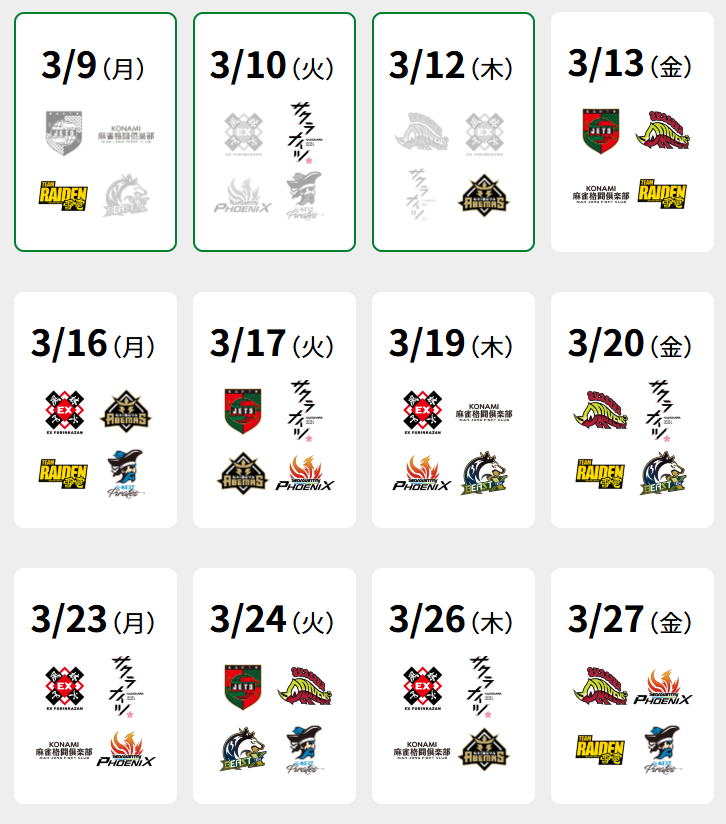
Task: View the 3/16 (月) schedule card
Action: 95,410
